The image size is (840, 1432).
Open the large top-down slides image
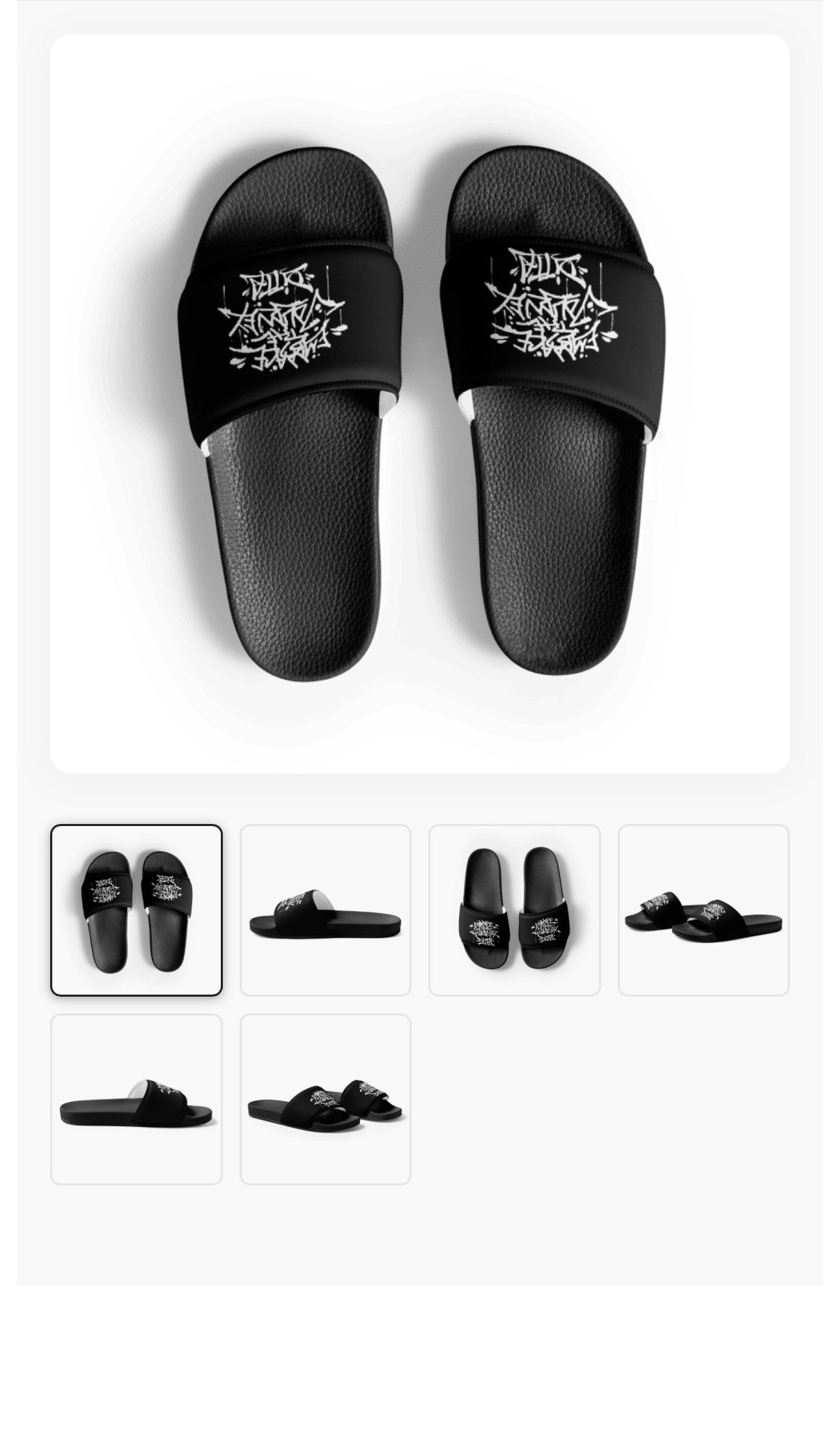[419, 404]
